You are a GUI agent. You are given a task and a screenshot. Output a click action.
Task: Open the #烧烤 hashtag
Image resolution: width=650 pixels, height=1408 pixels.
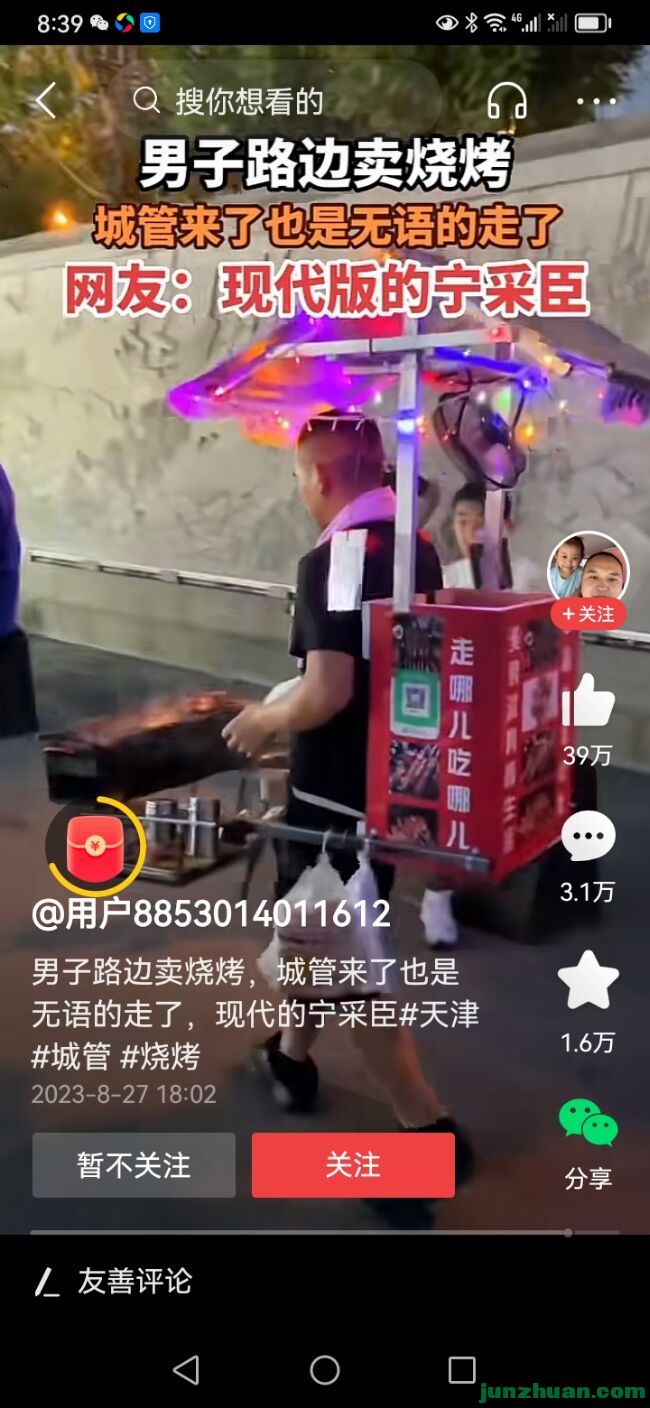pos(161,1056)
